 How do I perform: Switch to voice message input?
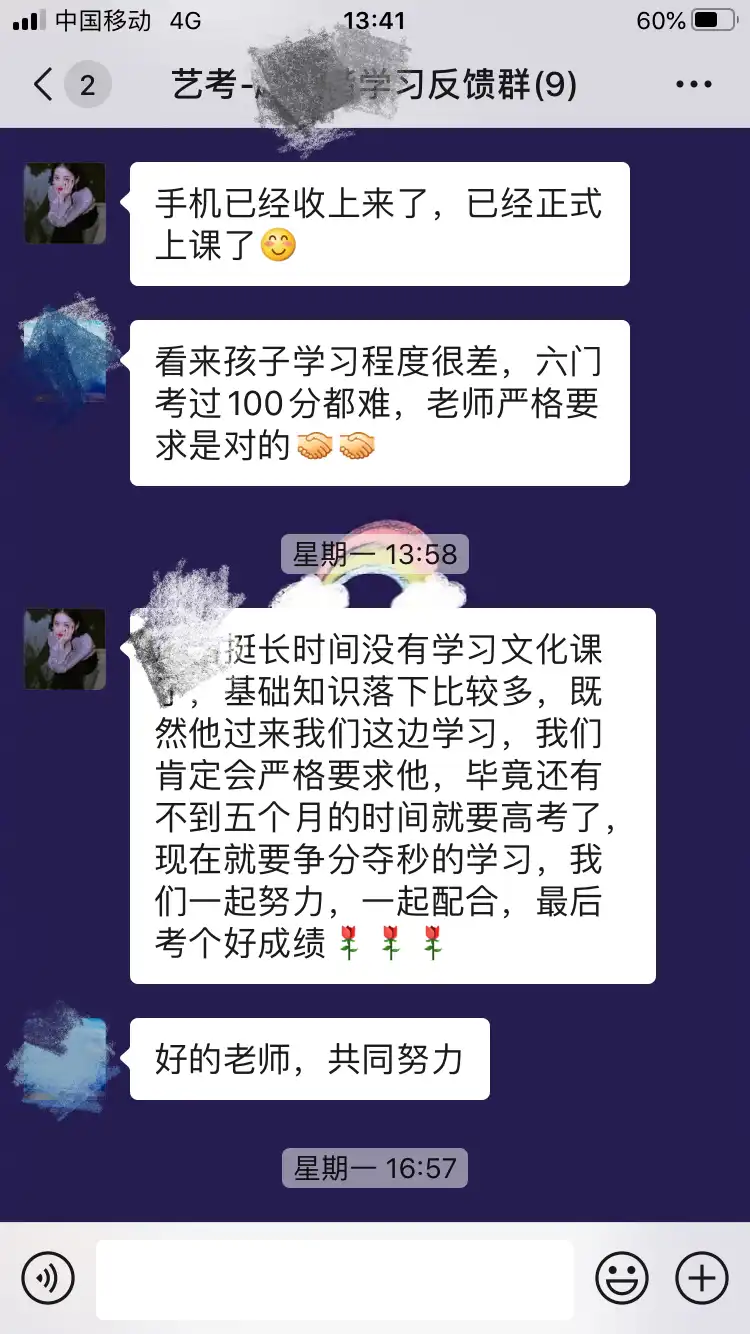point(48,1278)
